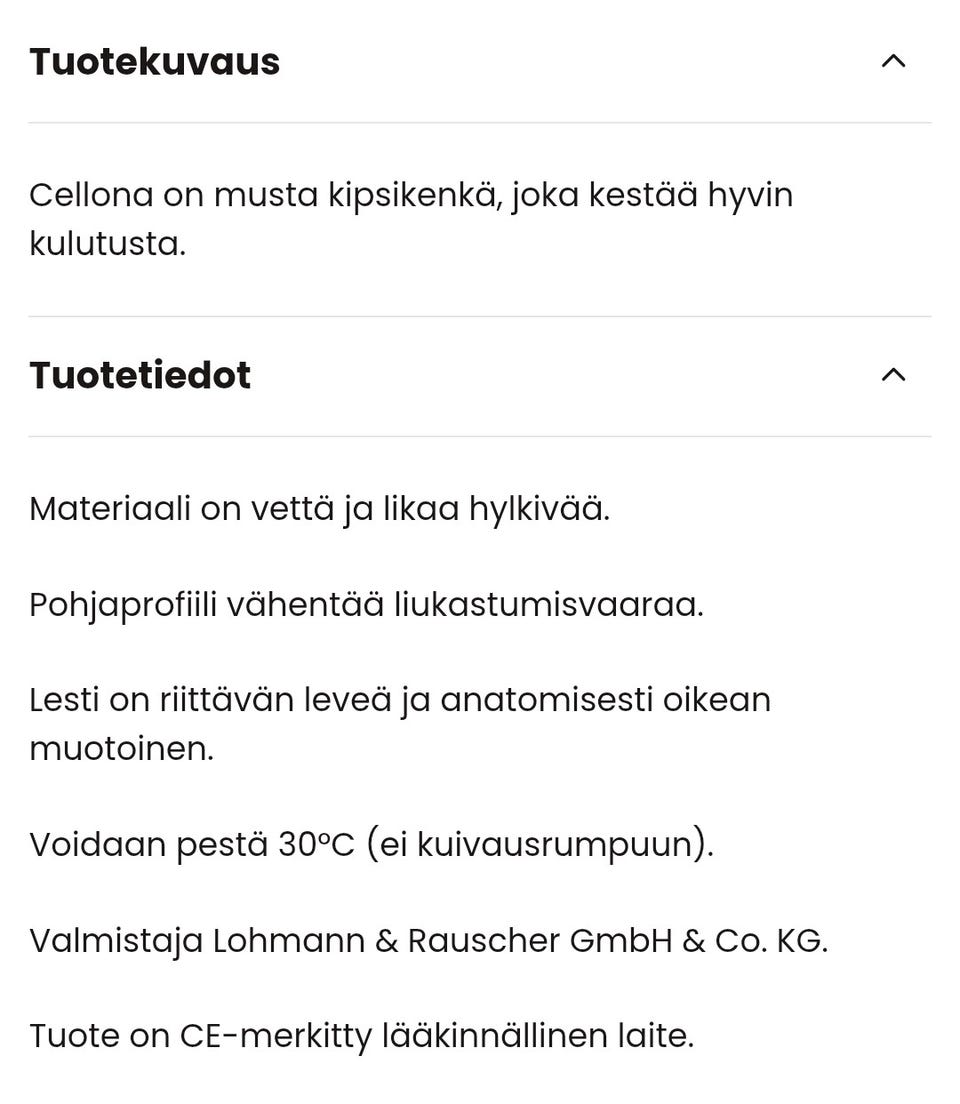The image size is (960, 1104).
Task: Click the sentence about Lesti width
Action: click(400, 722)
